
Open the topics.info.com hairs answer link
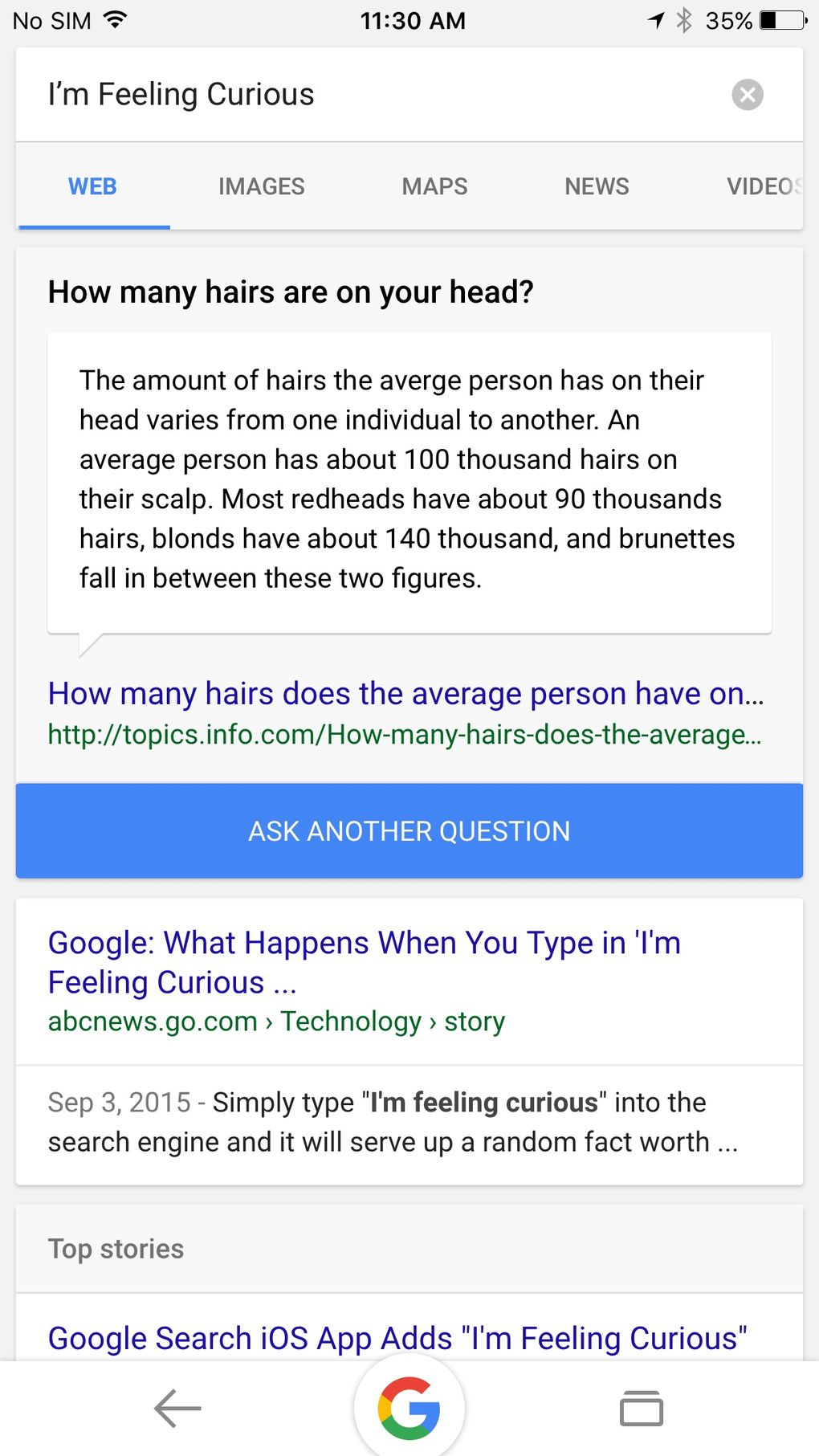(405, 694)
